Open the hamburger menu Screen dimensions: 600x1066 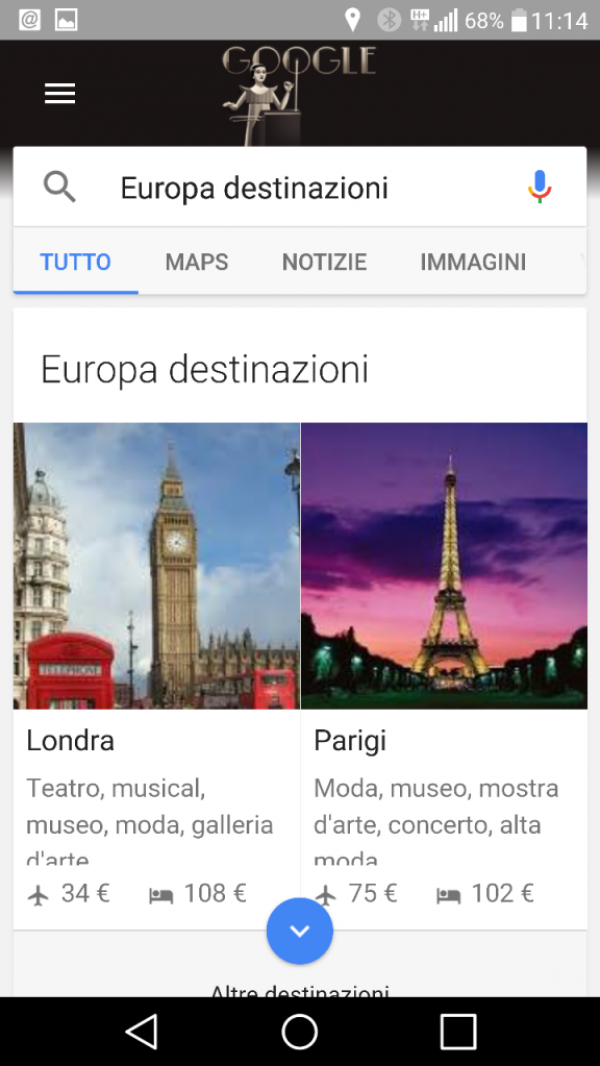click(x=60, y=93)
